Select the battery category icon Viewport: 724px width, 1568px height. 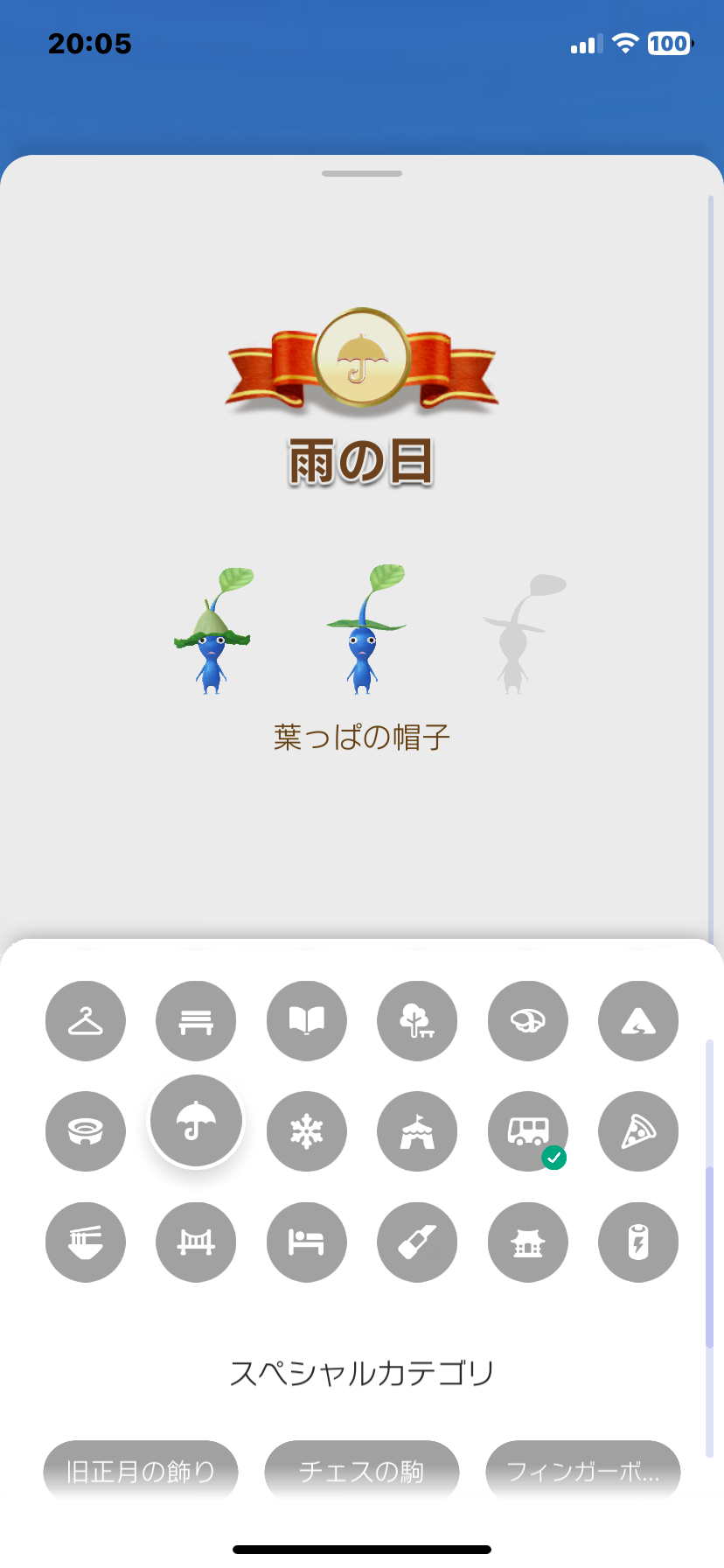(638, 1242)
